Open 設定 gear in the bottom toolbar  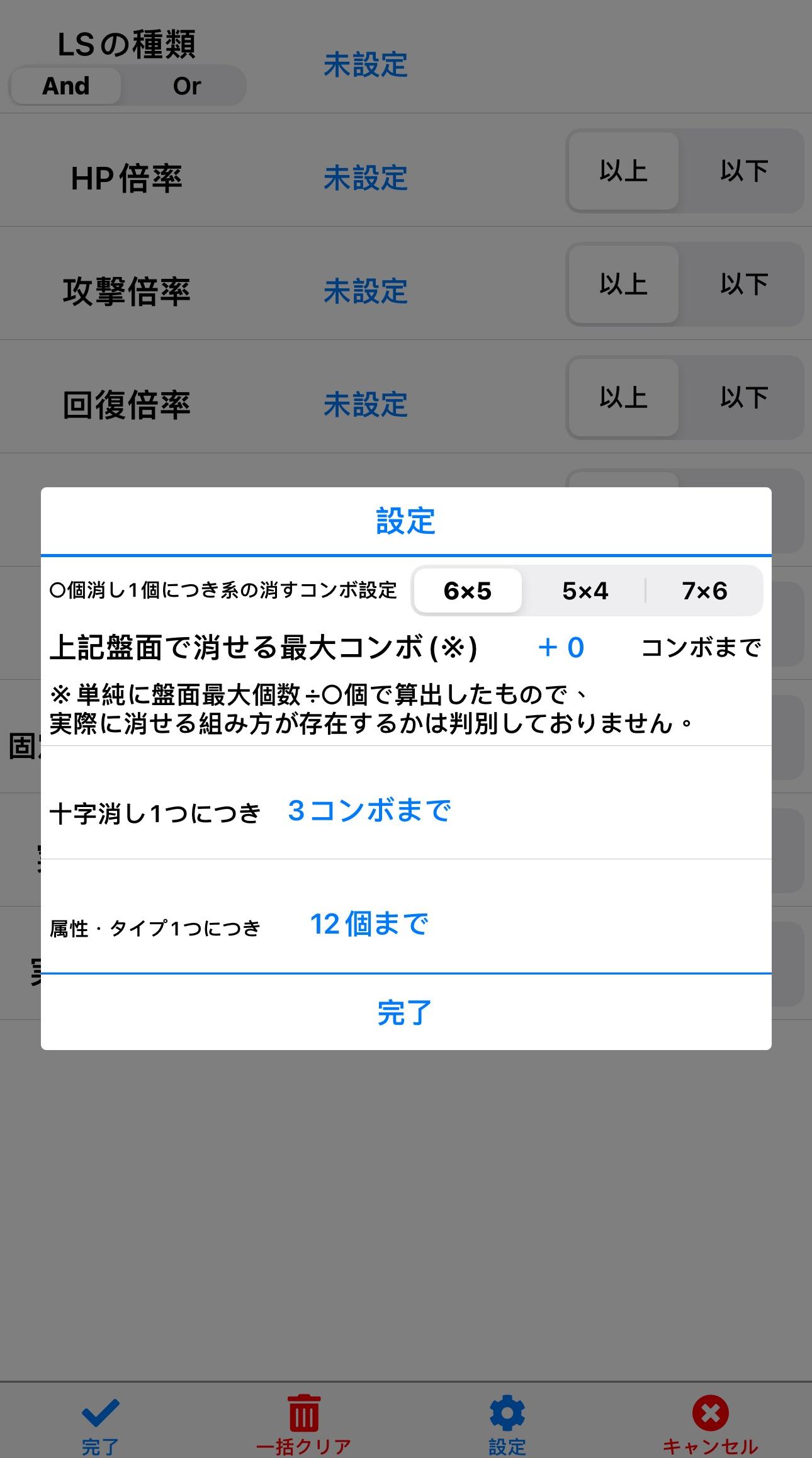507,1425
